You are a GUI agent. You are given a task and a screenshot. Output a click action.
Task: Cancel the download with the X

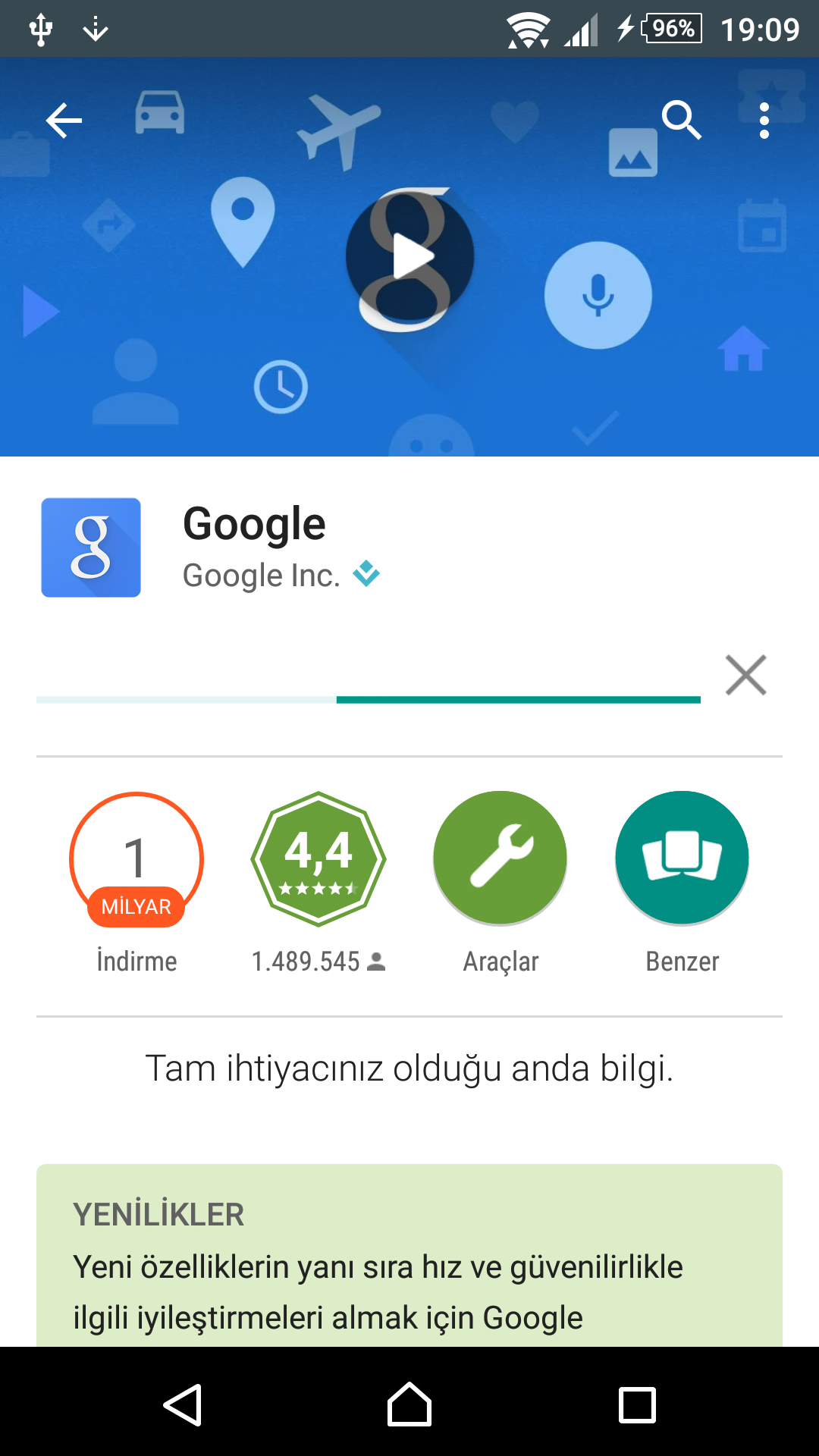coord(745,675)
